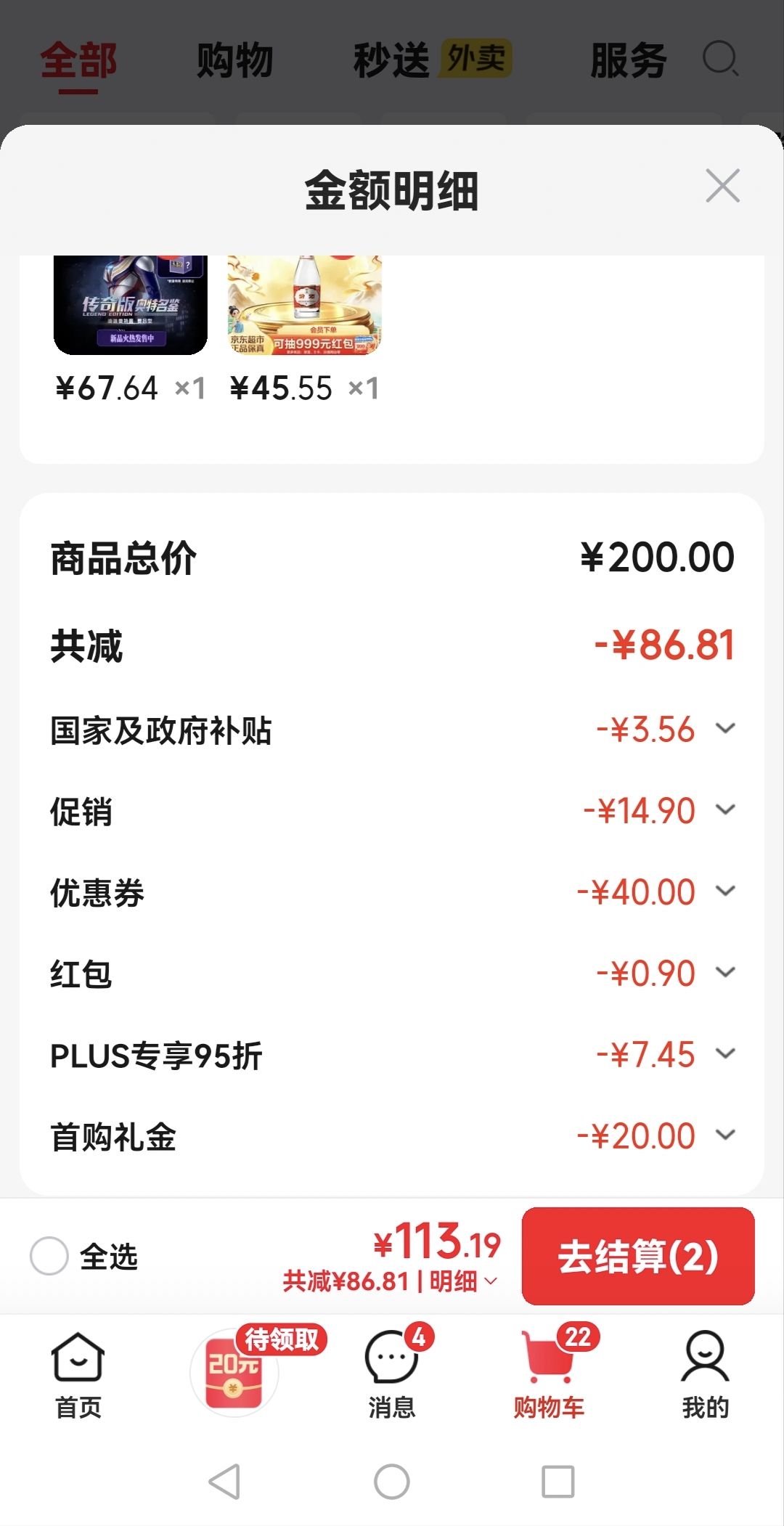Viewport: 784px width, 1526px height.
Task: Toggle the 全选 select-all checkbox
Action: click(x=49, y=1256)
